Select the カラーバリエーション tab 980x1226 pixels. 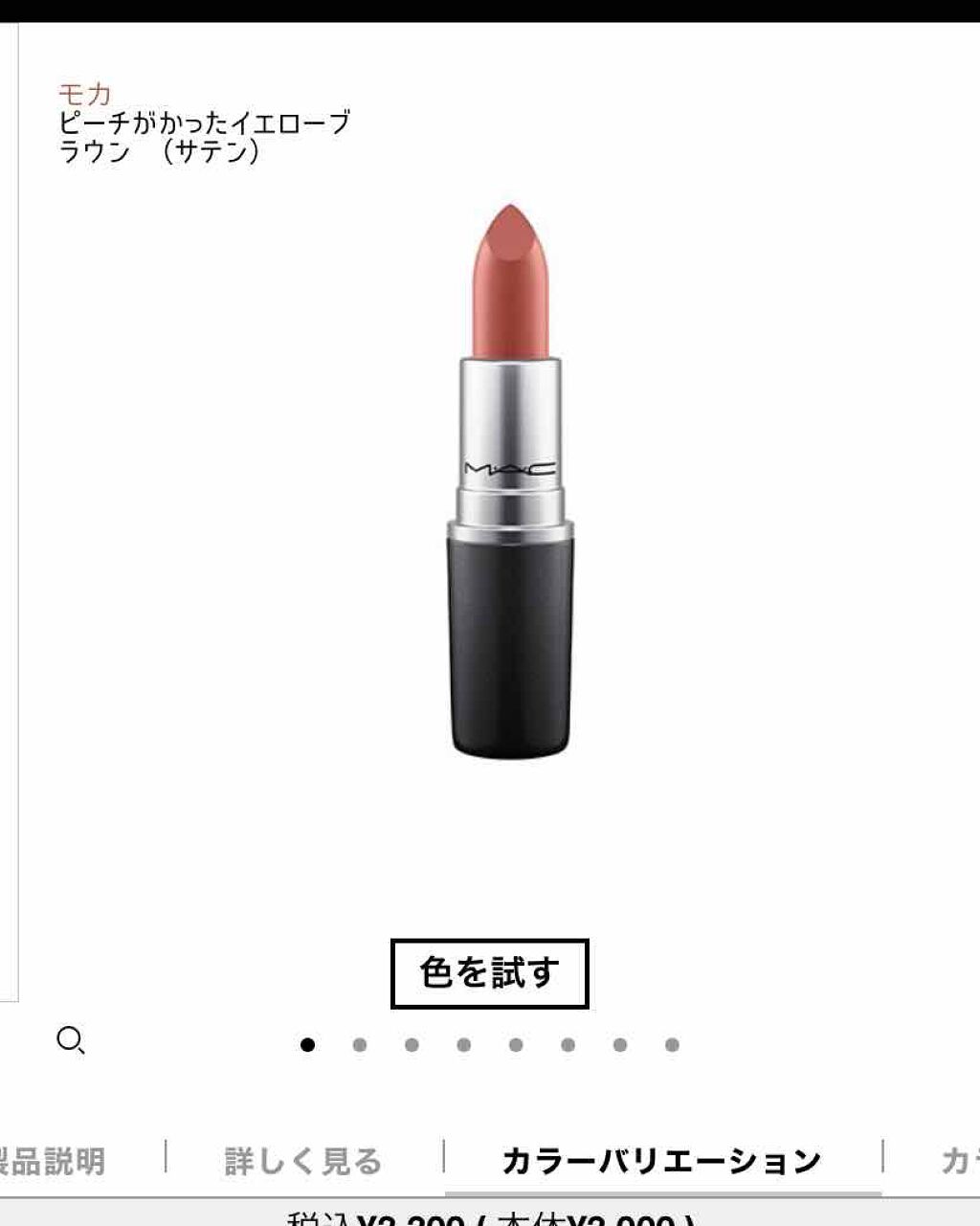point(661,1161)
